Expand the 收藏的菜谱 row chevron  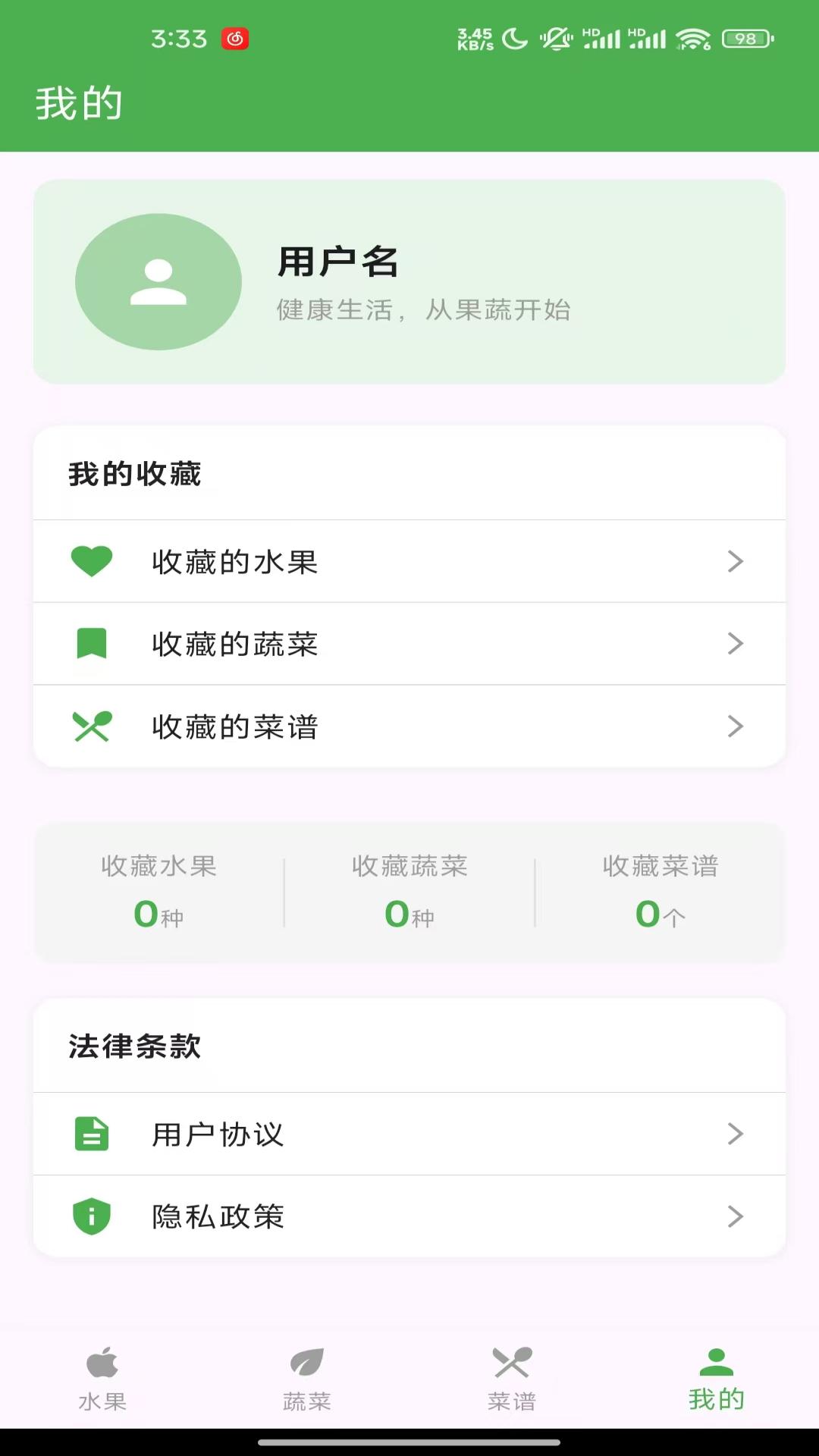[x=734, y=726]
